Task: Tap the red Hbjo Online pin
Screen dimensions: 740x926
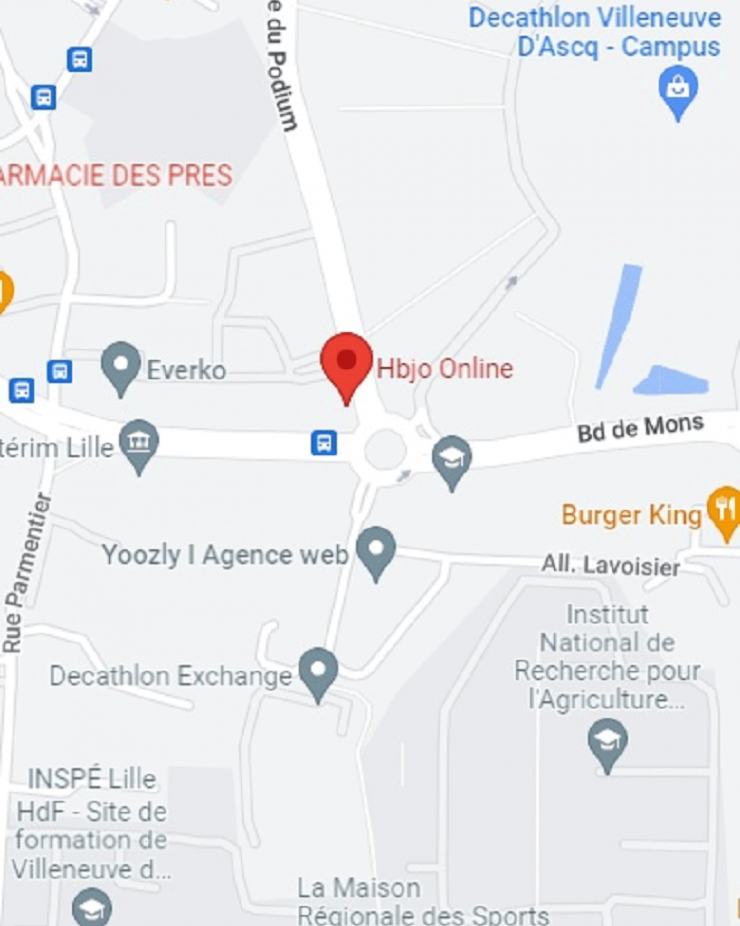Action: [x=346, y=364]
